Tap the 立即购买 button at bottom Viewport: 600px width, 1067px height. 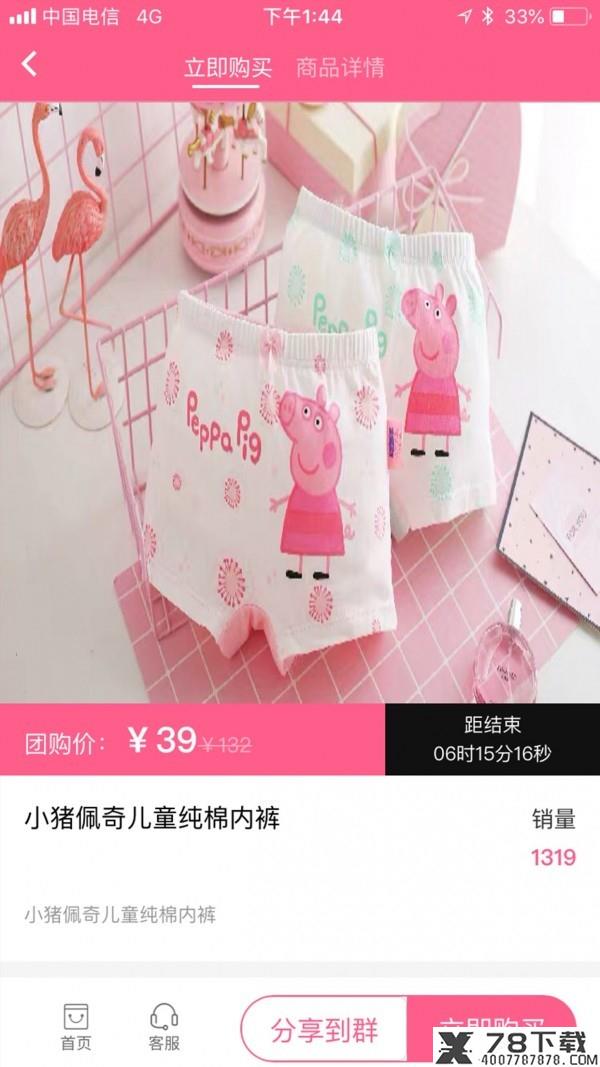pyautogui.click(x=491, y=1030)
